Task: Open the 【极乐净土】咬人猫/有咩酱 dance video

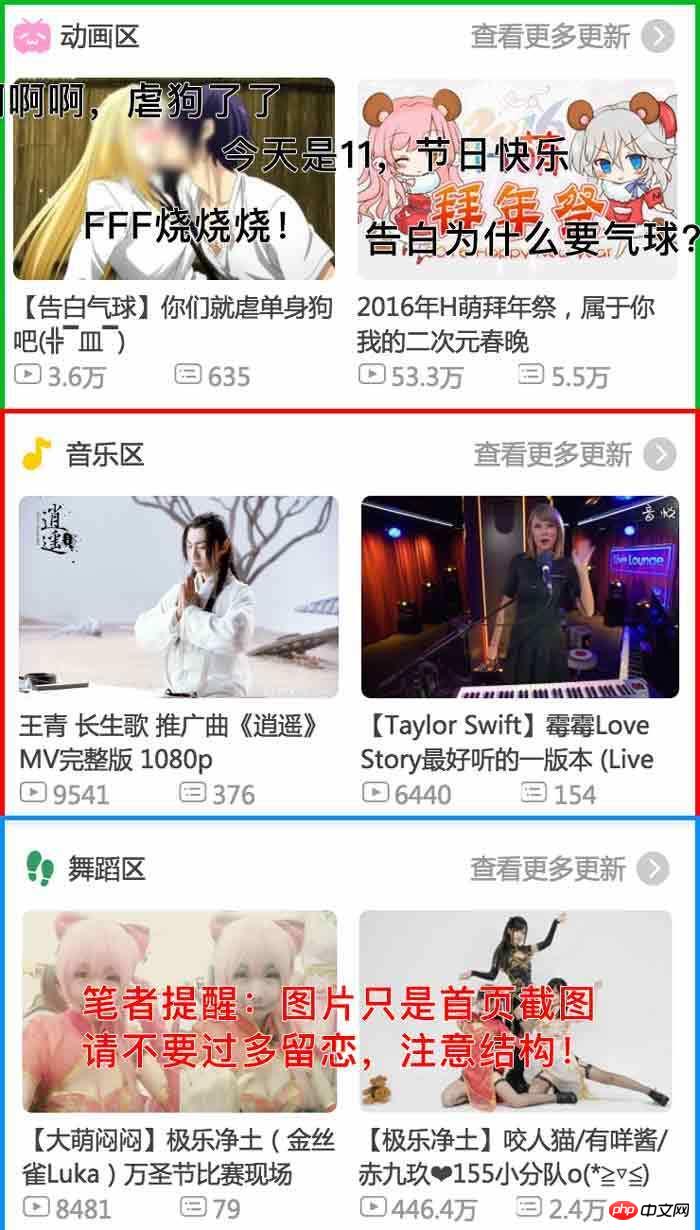Action: pos(515,1011)
